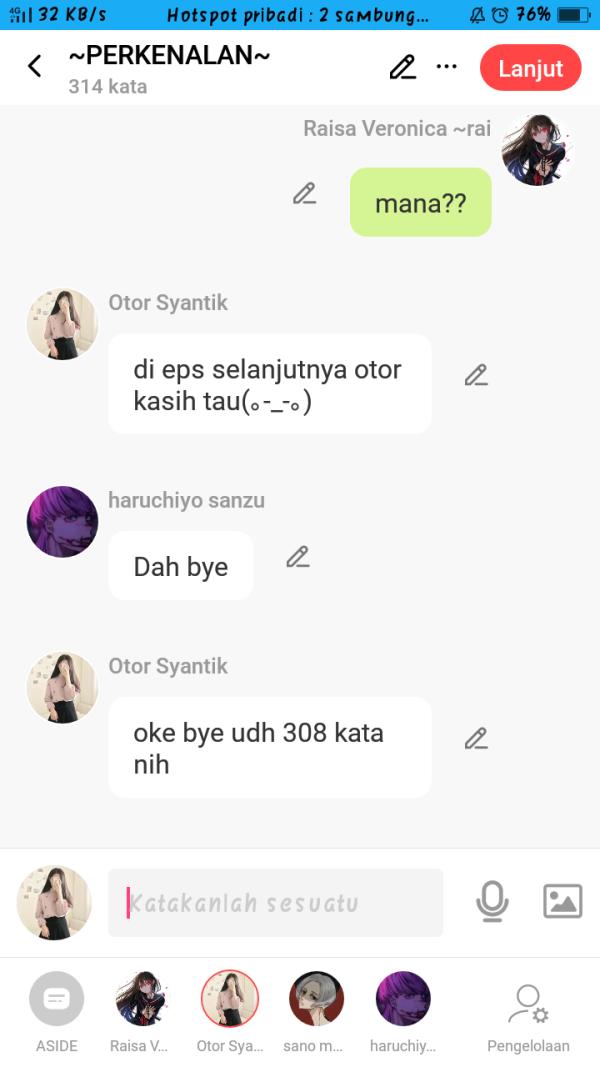
Task: Open the three-dot overflow menu
Action: (447, 67)
